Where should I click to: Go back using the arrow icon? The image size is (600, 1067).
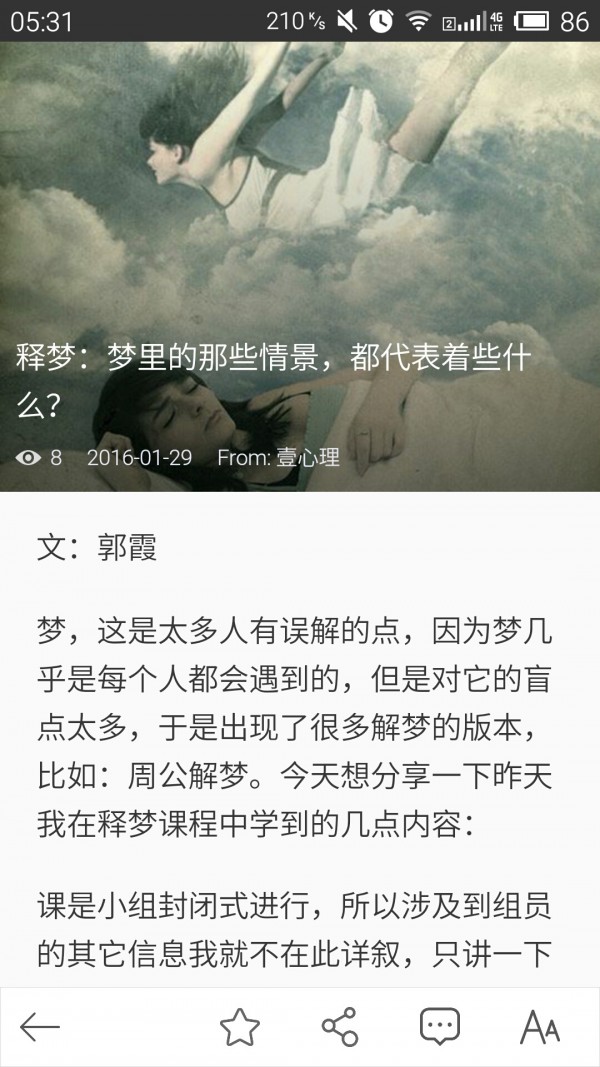tap(40, 1026)
